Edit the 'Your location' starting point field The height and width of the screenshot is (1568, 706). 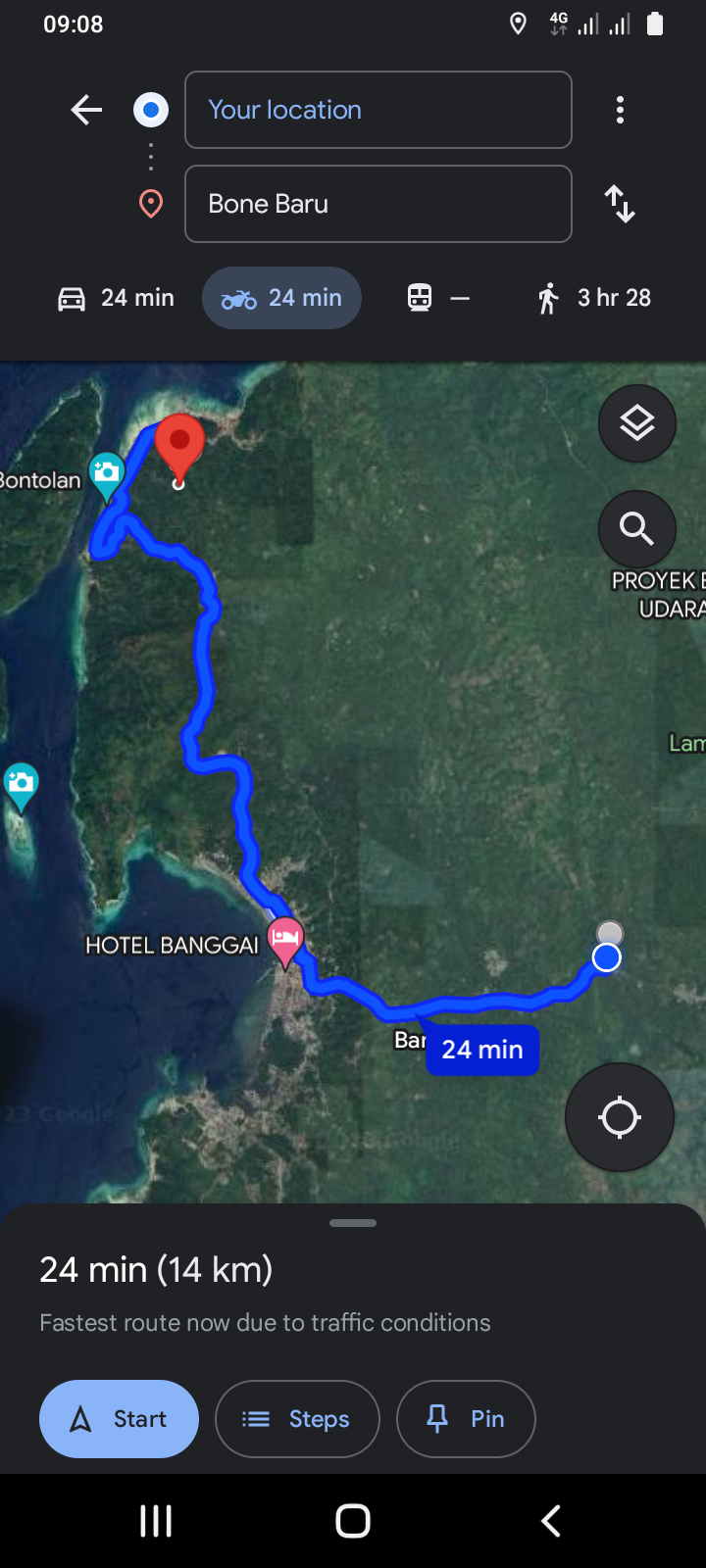[378, 110]
